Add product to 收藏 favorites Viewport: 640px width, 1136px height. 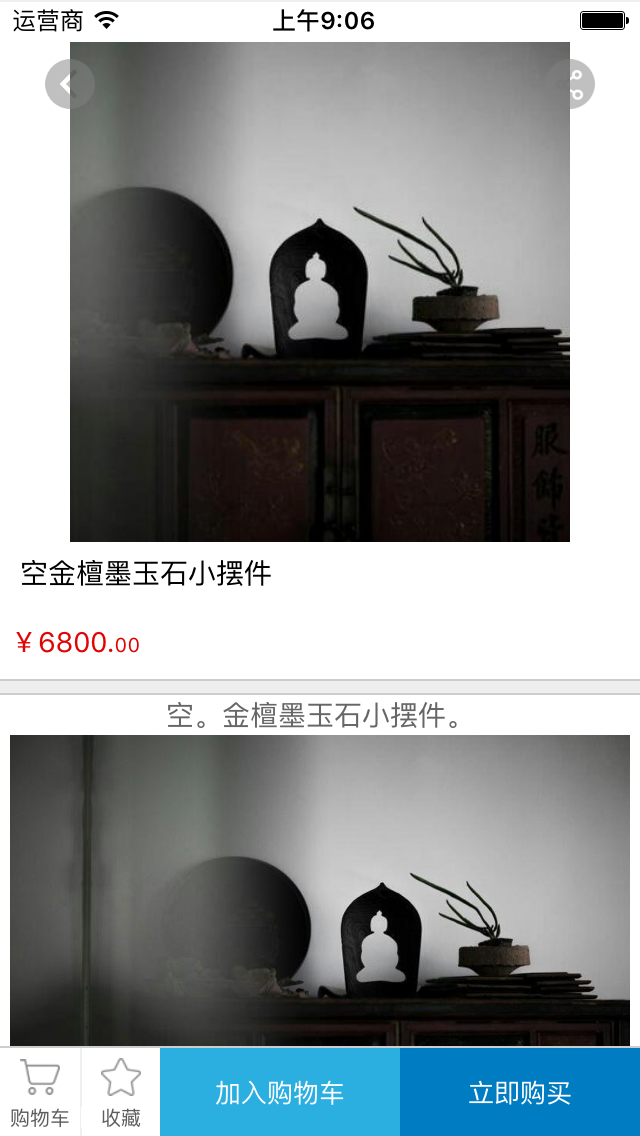[x=121, y=1092]
